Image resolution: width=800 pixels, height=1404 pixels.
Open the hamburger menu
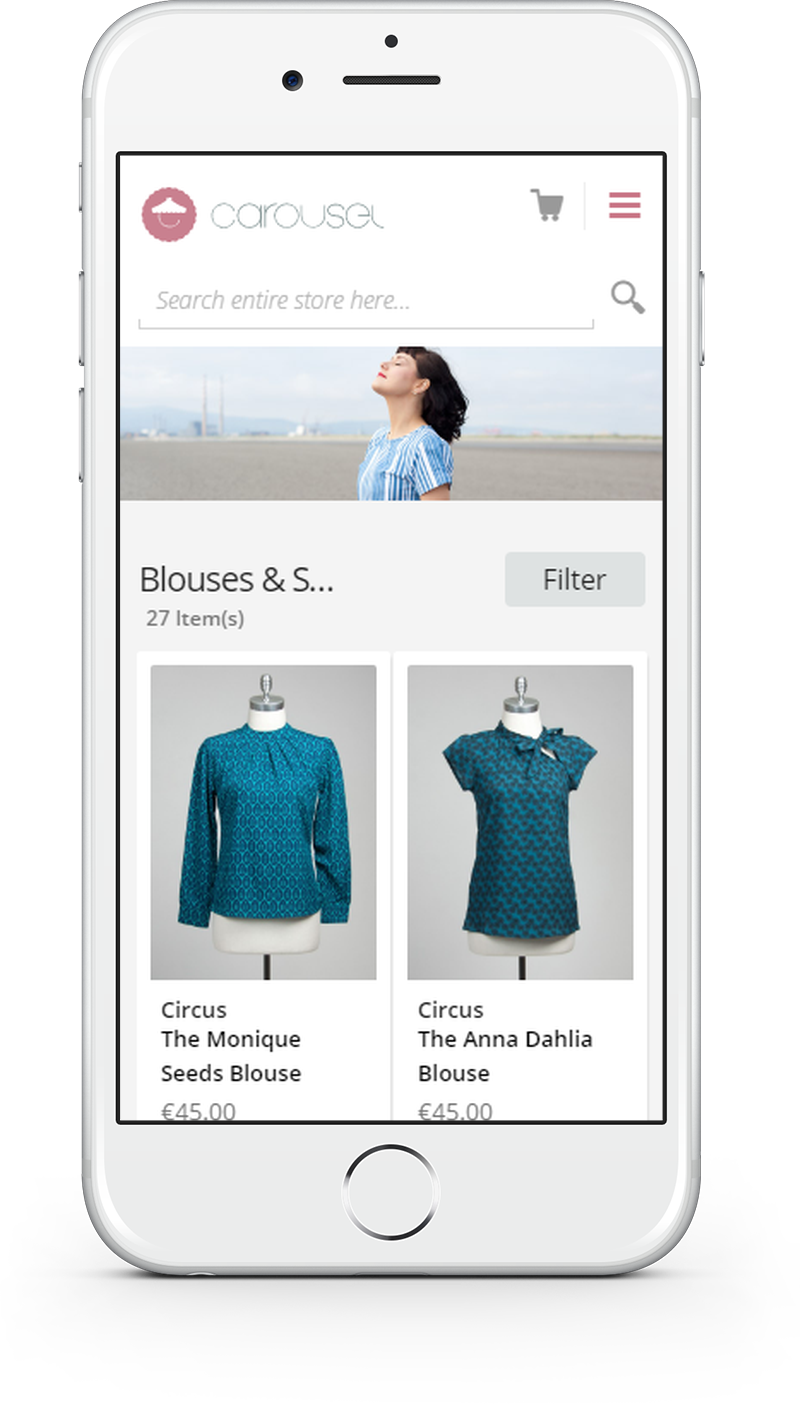[x=624, y=205]
